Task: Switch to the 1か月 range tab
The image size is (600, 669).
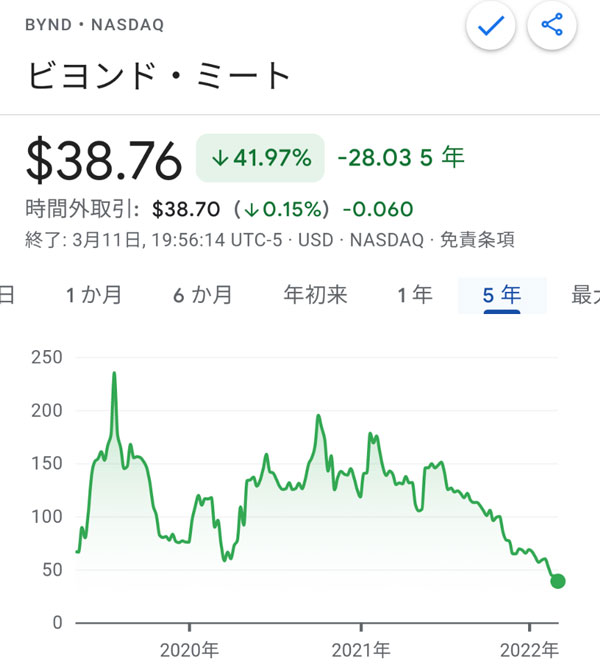Action: point(94,295)
